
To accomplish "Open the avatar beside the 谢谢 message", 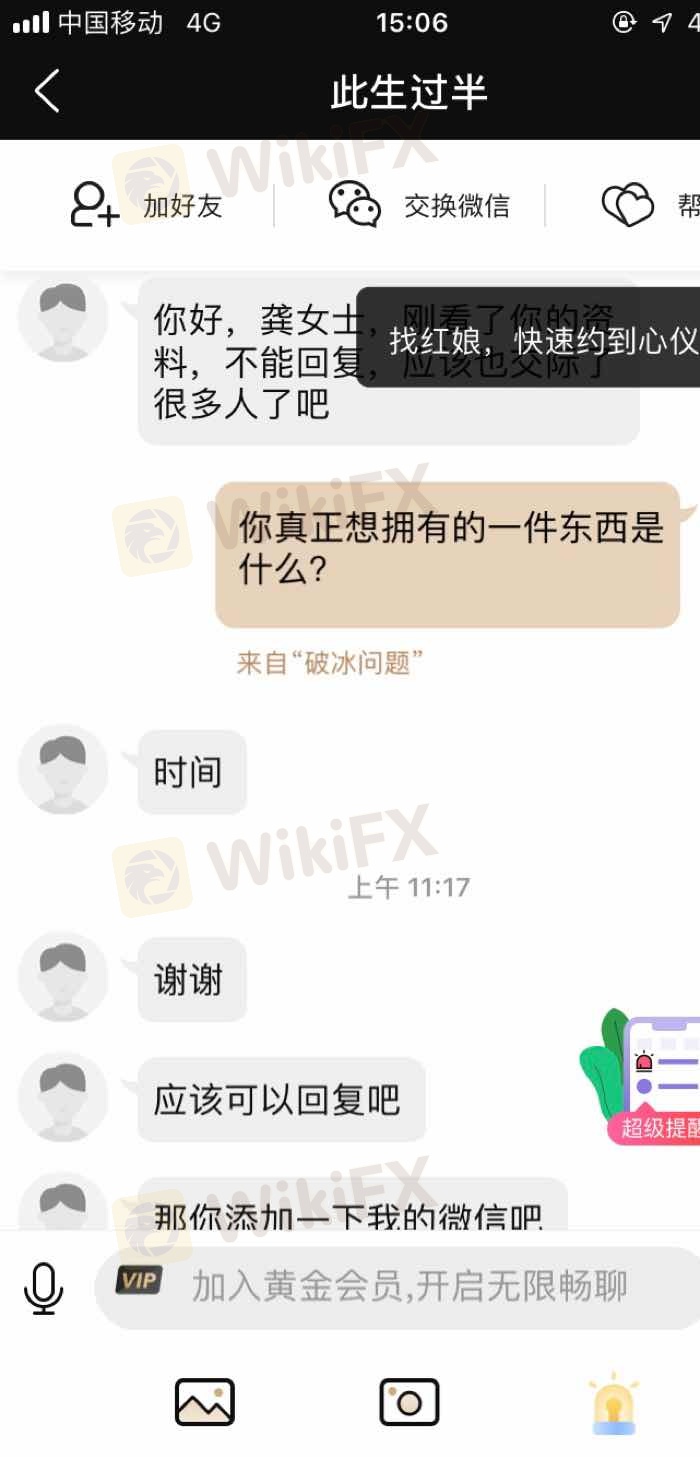I will (x=63, y=977).
